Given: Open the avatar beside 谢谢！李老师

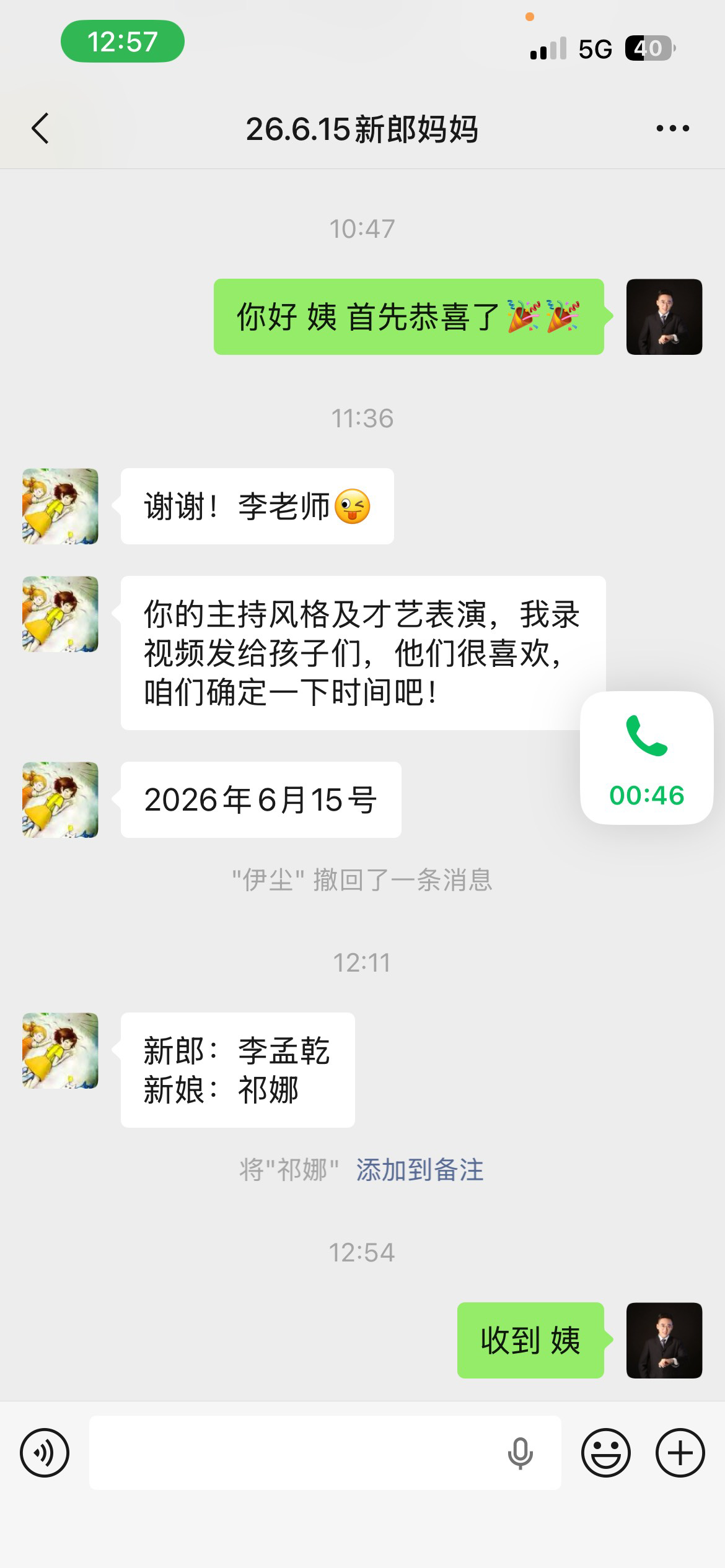Looking at the screenshot, I should point(60,506).
